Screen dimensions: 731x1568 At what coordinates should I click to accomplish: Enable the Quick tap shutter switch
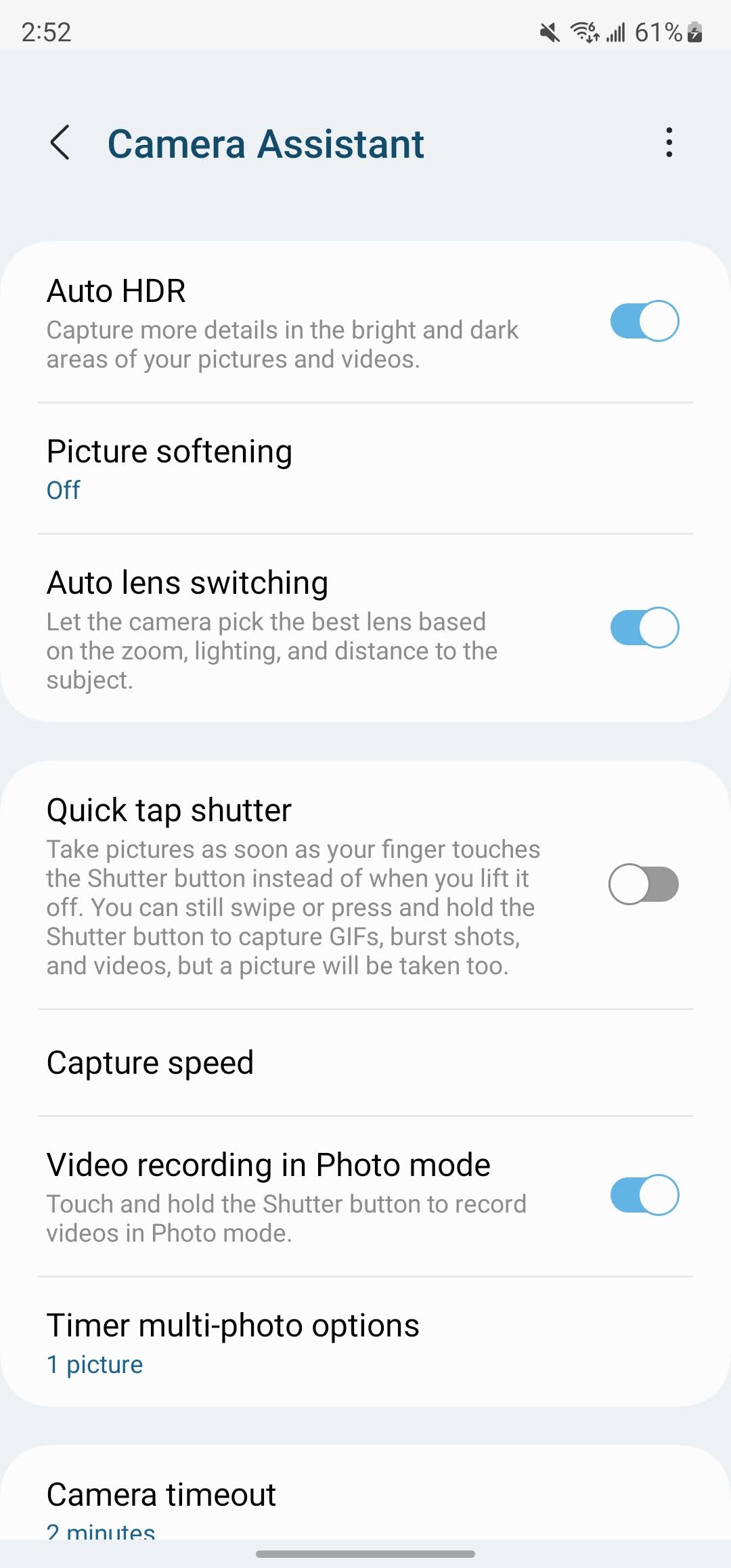coord(644,884)
